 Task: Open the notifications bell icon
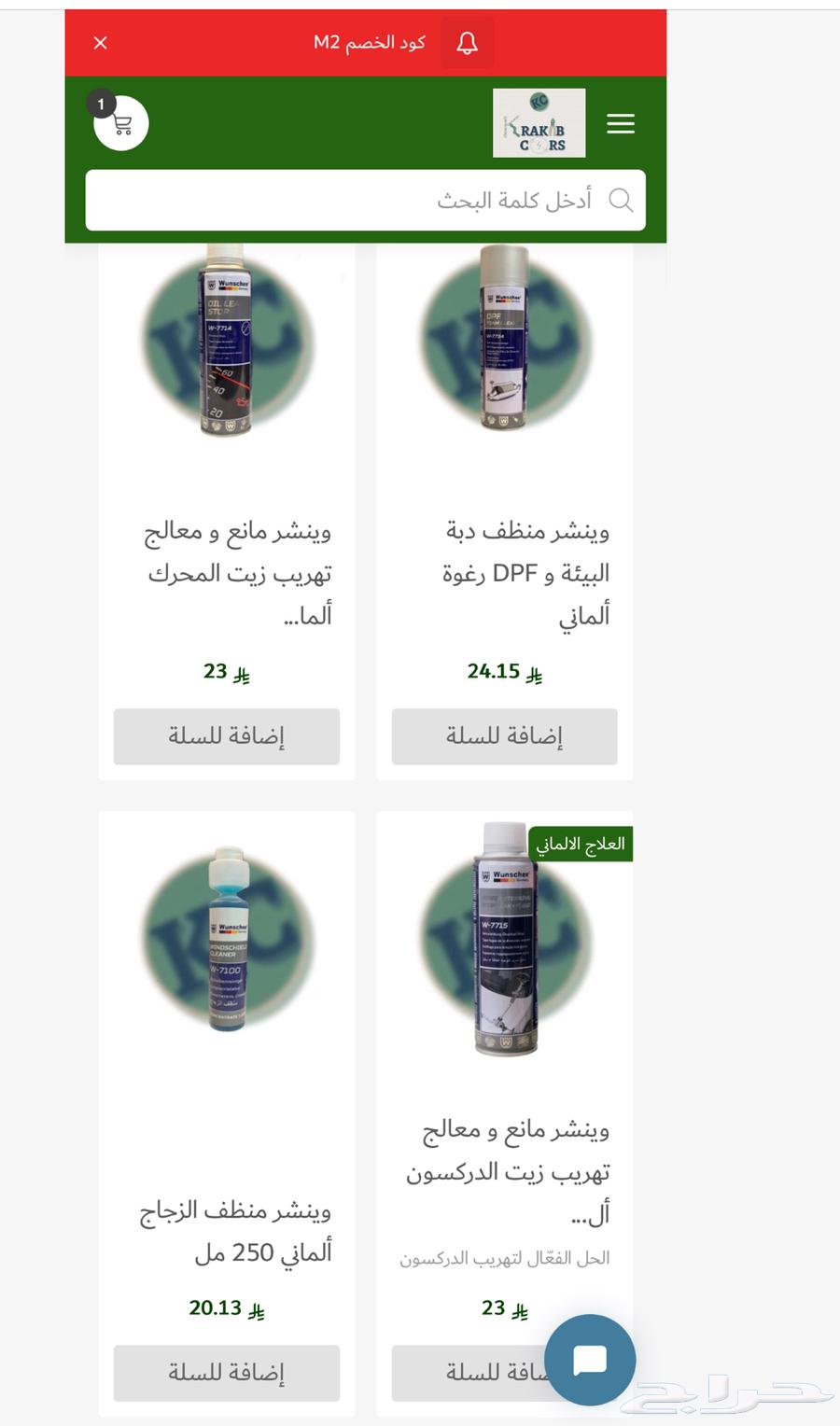tap(469, 42)
